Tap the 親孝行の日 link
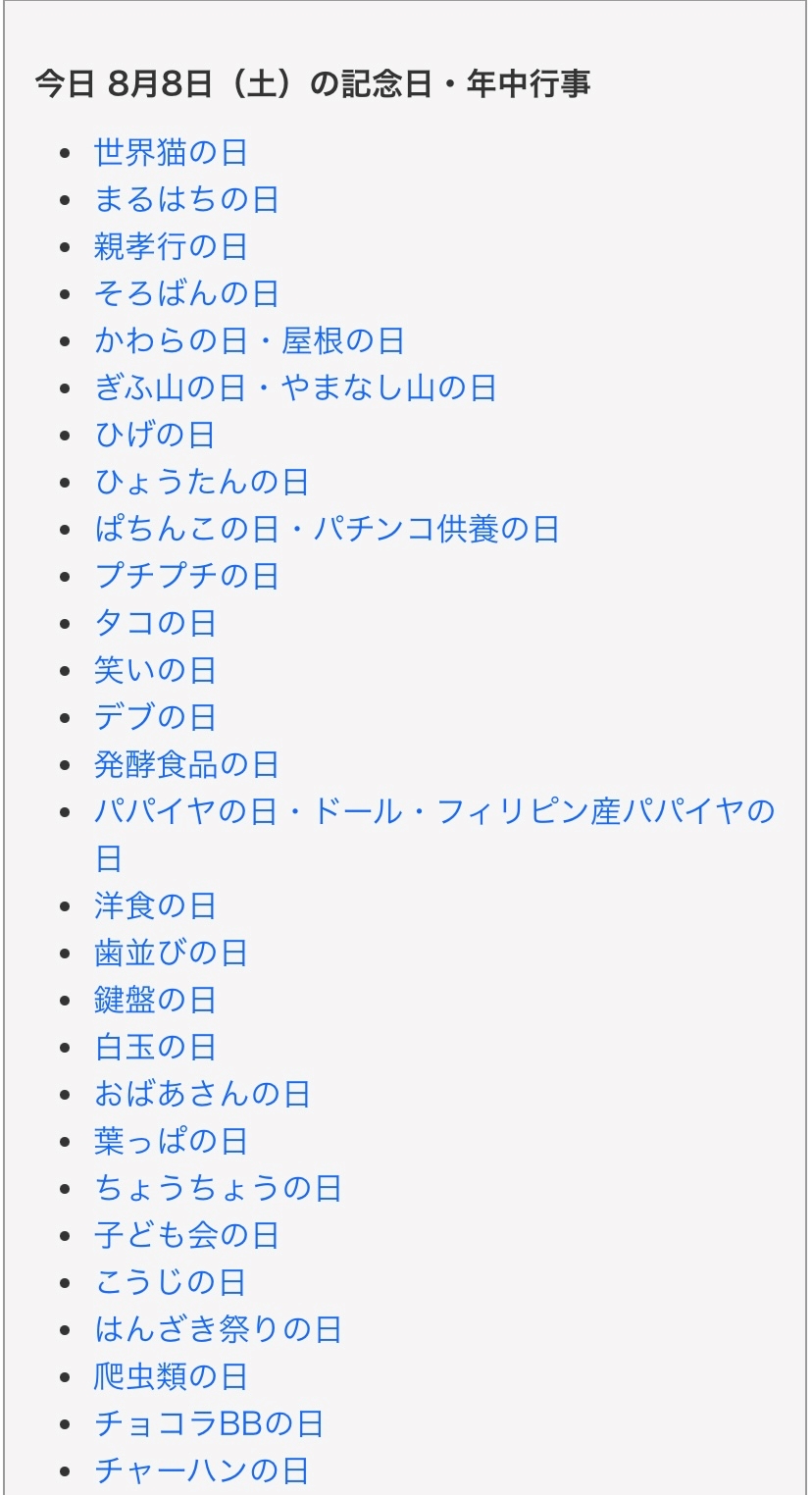 tap(171, 247)
